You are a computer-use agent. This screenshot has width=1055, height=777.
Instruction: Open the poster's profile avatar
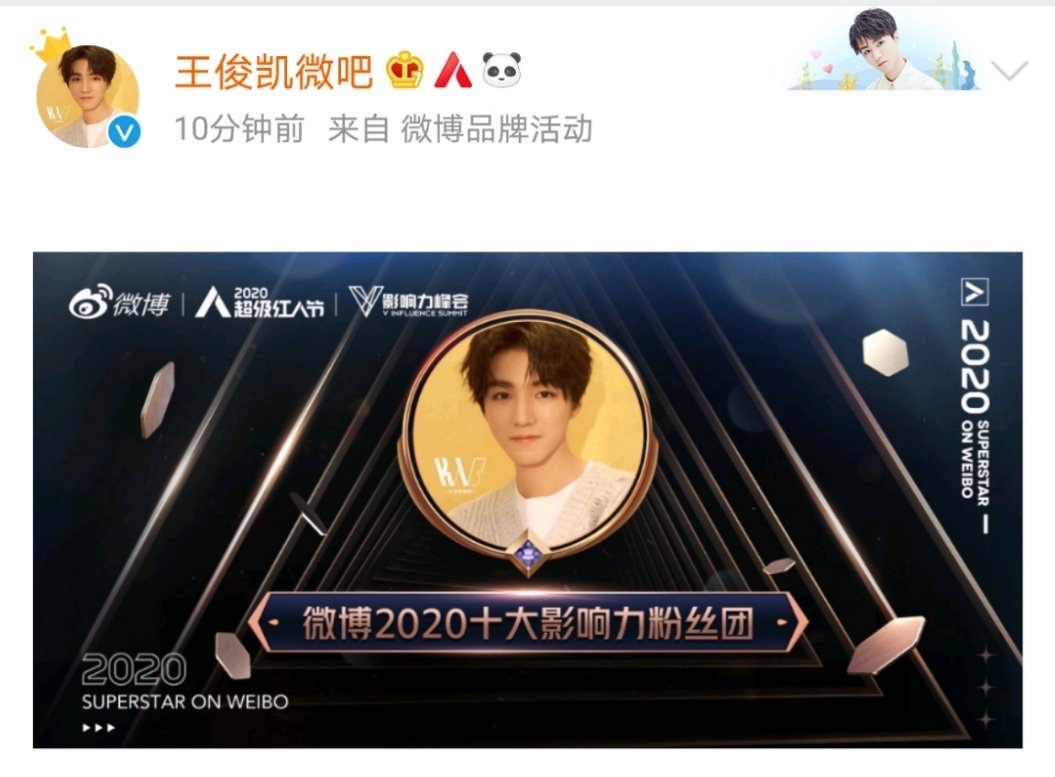click(87, 97)
